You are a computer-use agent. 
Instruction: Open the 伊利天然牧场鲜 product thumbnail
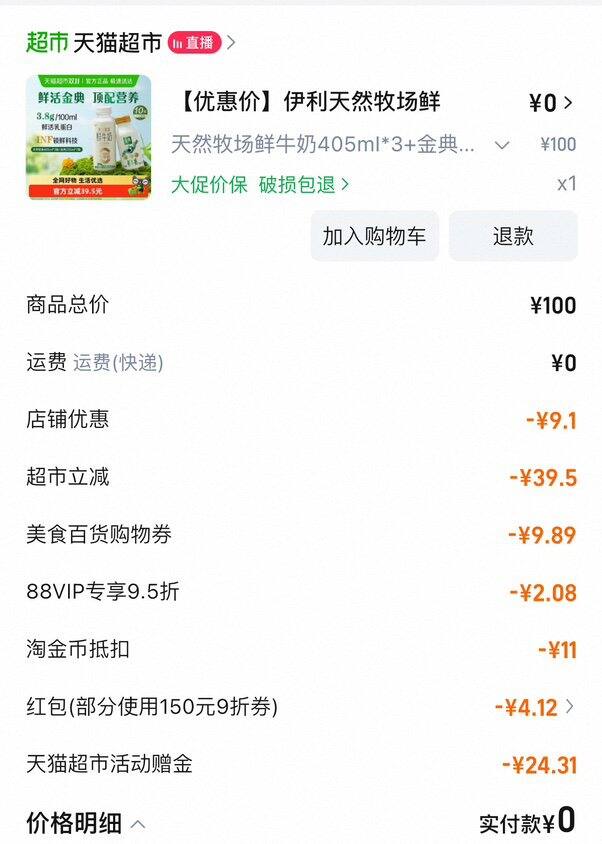pos(88,137)
